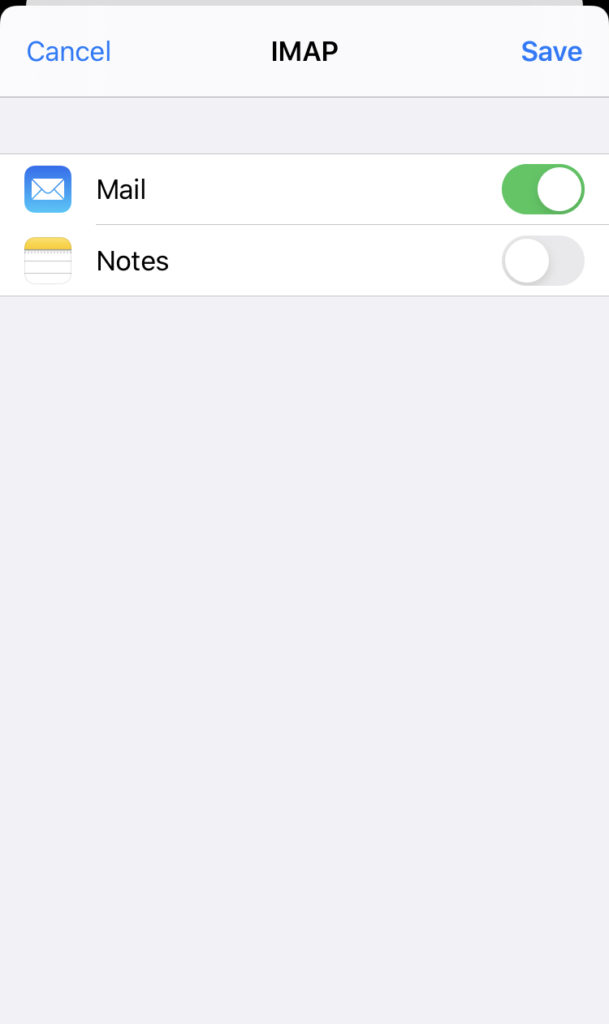Cancel the IMAP account setup
Screen dimensions: 609x1024
tap(68, 52)
